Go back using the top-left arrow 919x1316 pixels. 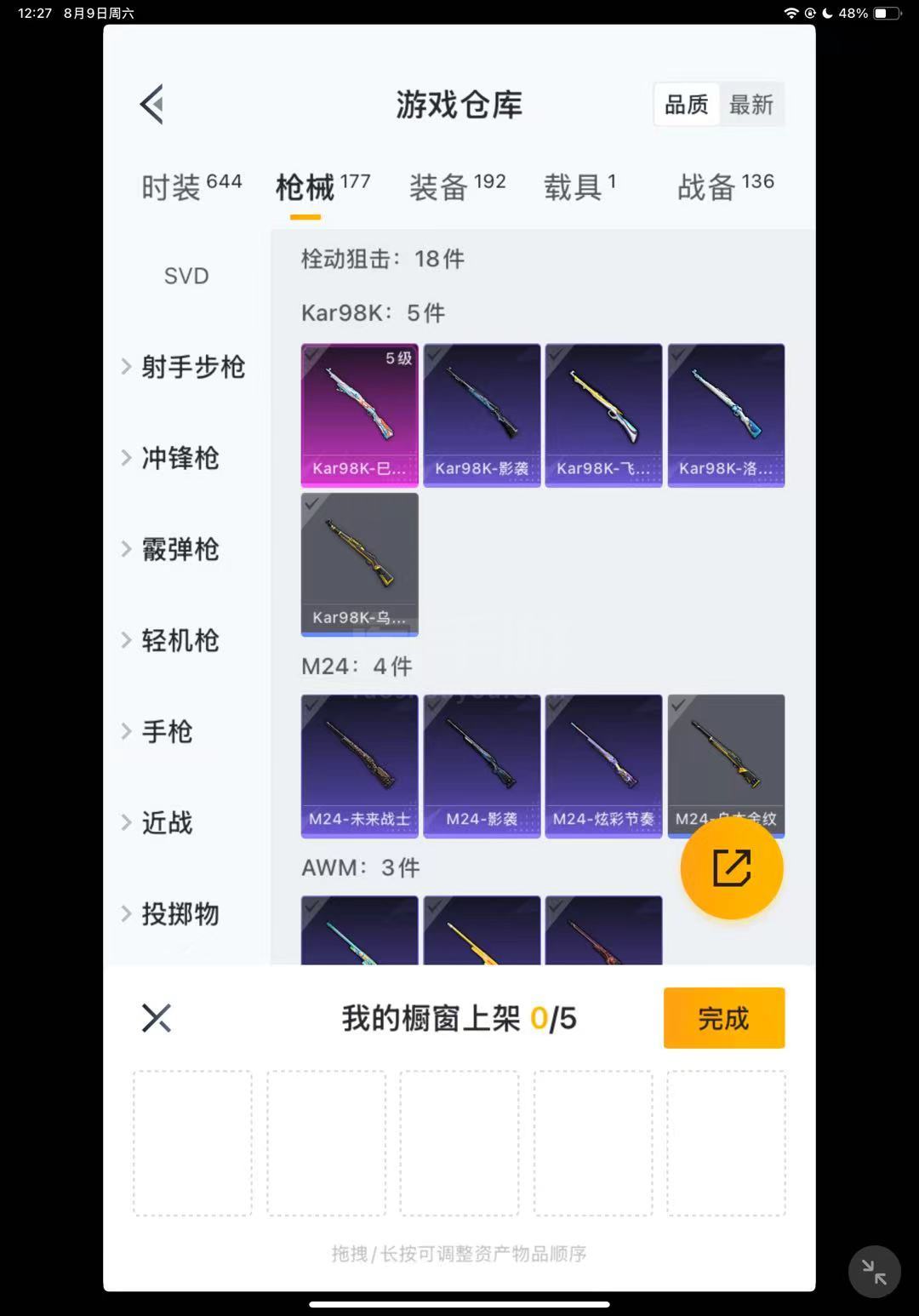click(151, 105)
